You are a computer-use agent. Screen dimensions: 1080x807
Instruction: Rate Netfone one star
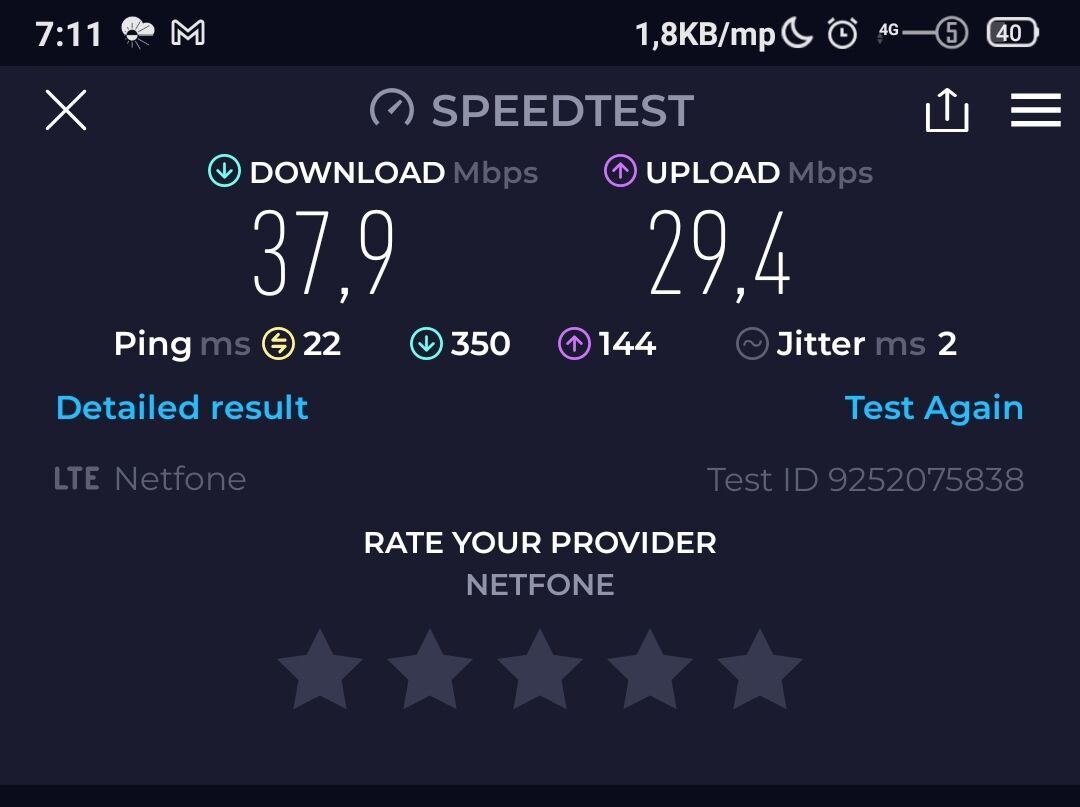click(320, 670)
